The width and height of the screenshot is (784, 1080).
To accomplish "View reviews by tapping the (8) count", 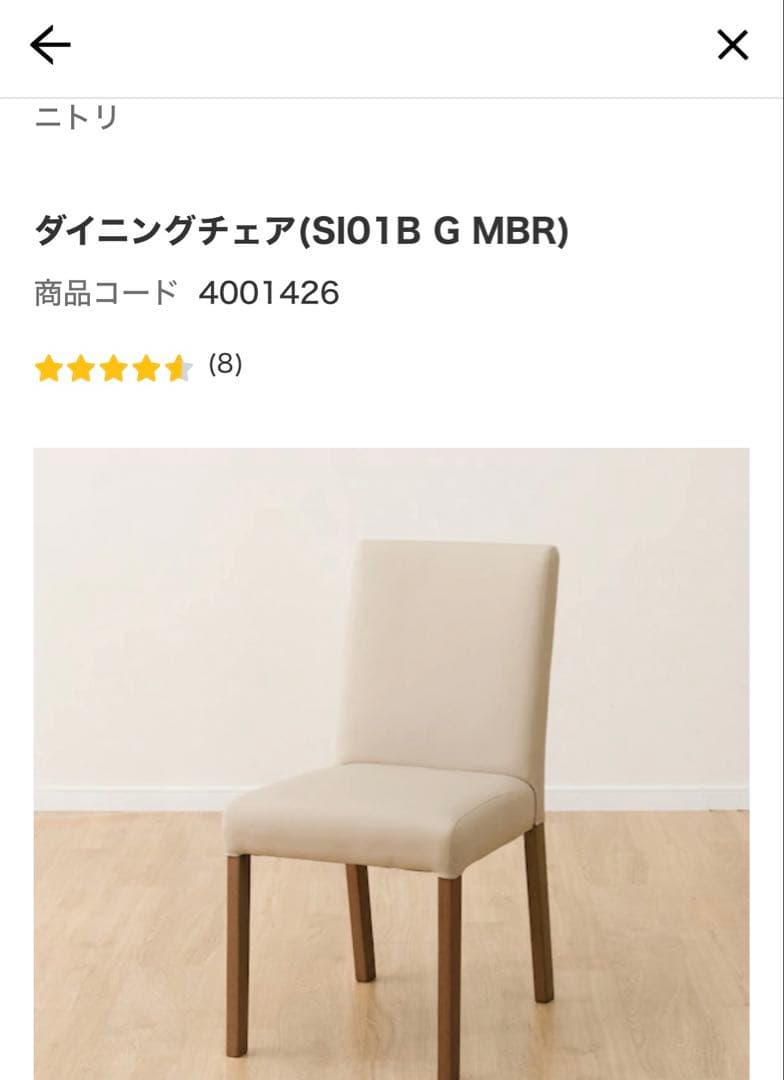I will 224,366.
